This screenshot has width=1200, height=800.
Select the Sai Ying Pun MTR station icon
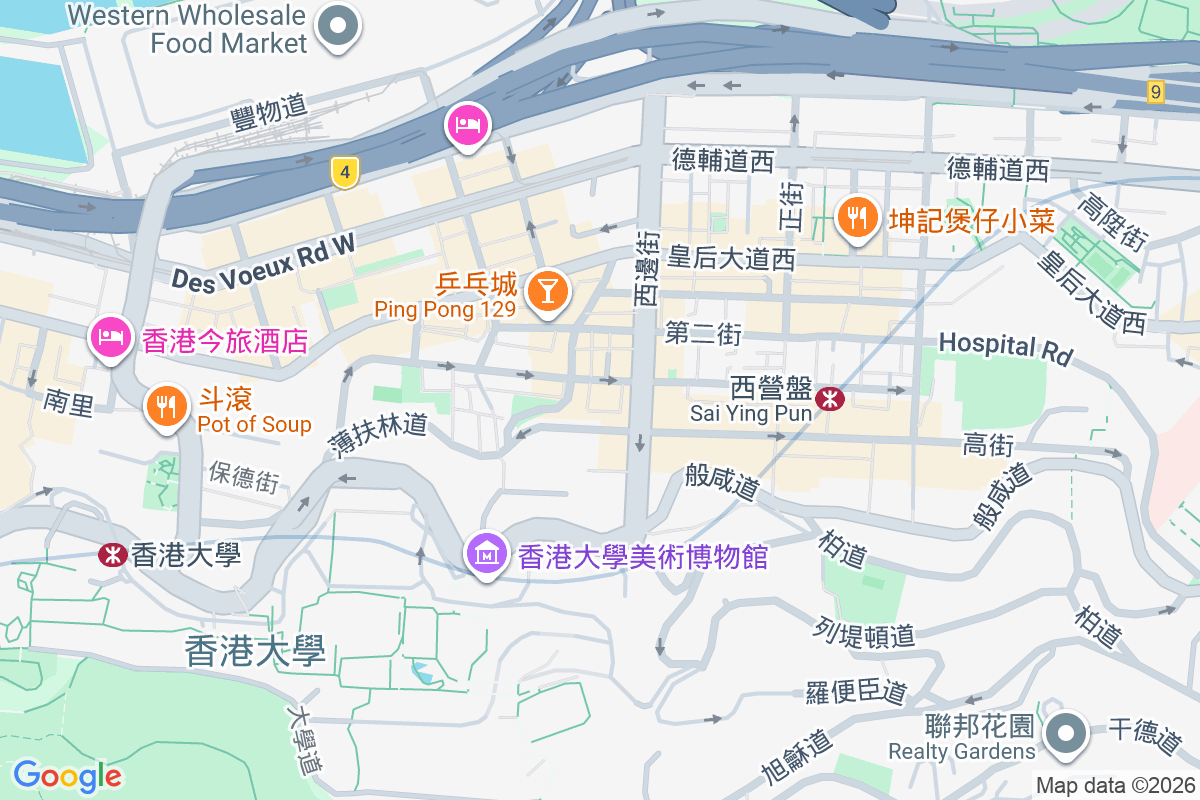(829, 400)
